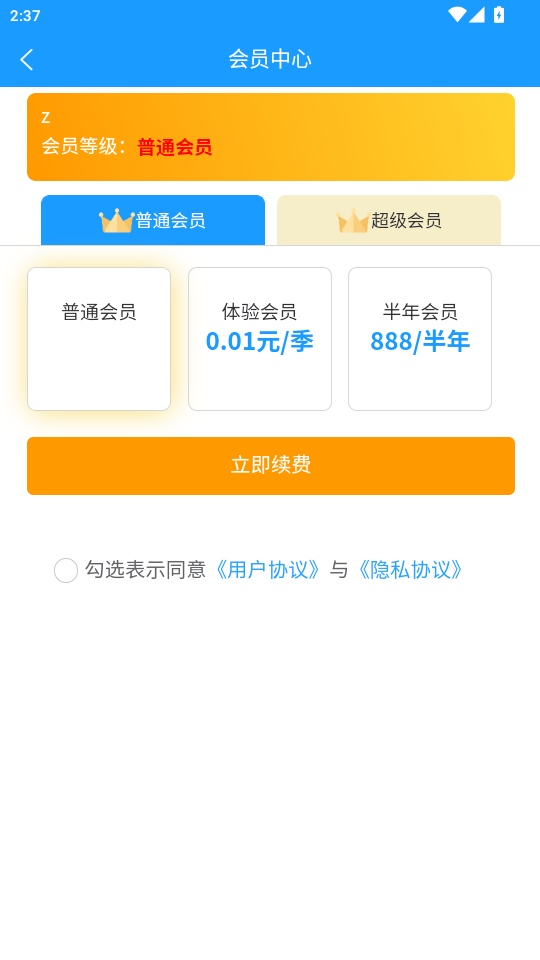Screen dimensions: 540x960
Task: Tap the 立即续费 button
Action: pos(271,466)
